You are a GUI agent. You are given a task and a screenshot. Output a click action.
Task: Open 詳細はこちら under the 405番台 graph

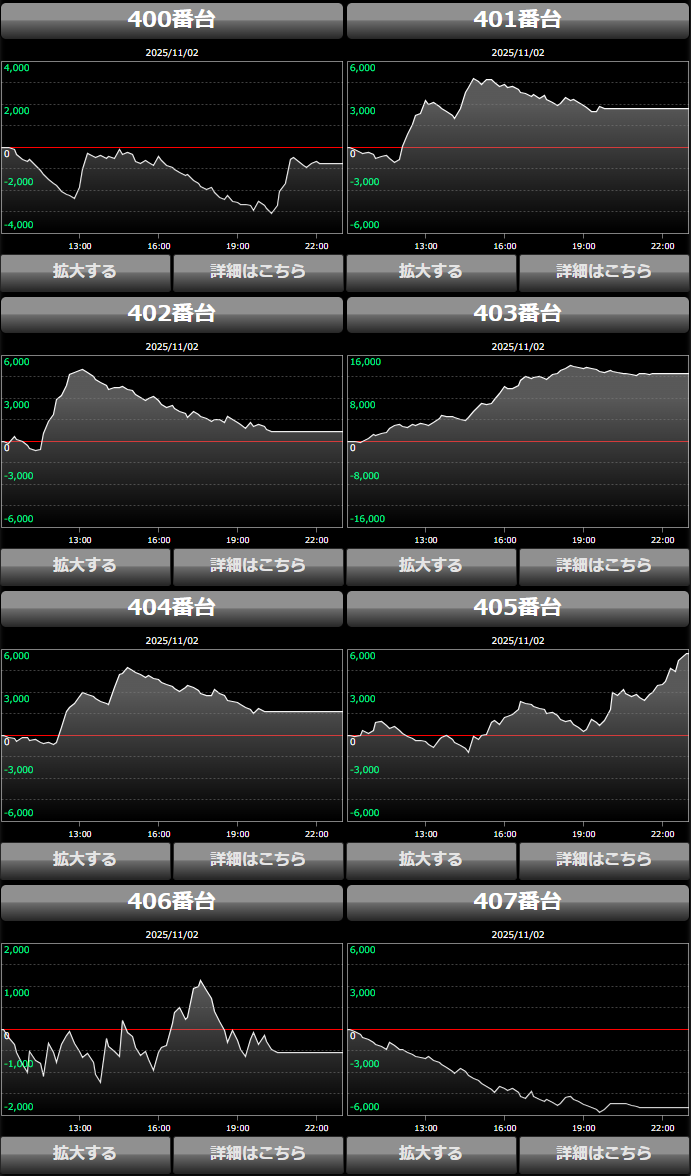[x=604, y=859]
